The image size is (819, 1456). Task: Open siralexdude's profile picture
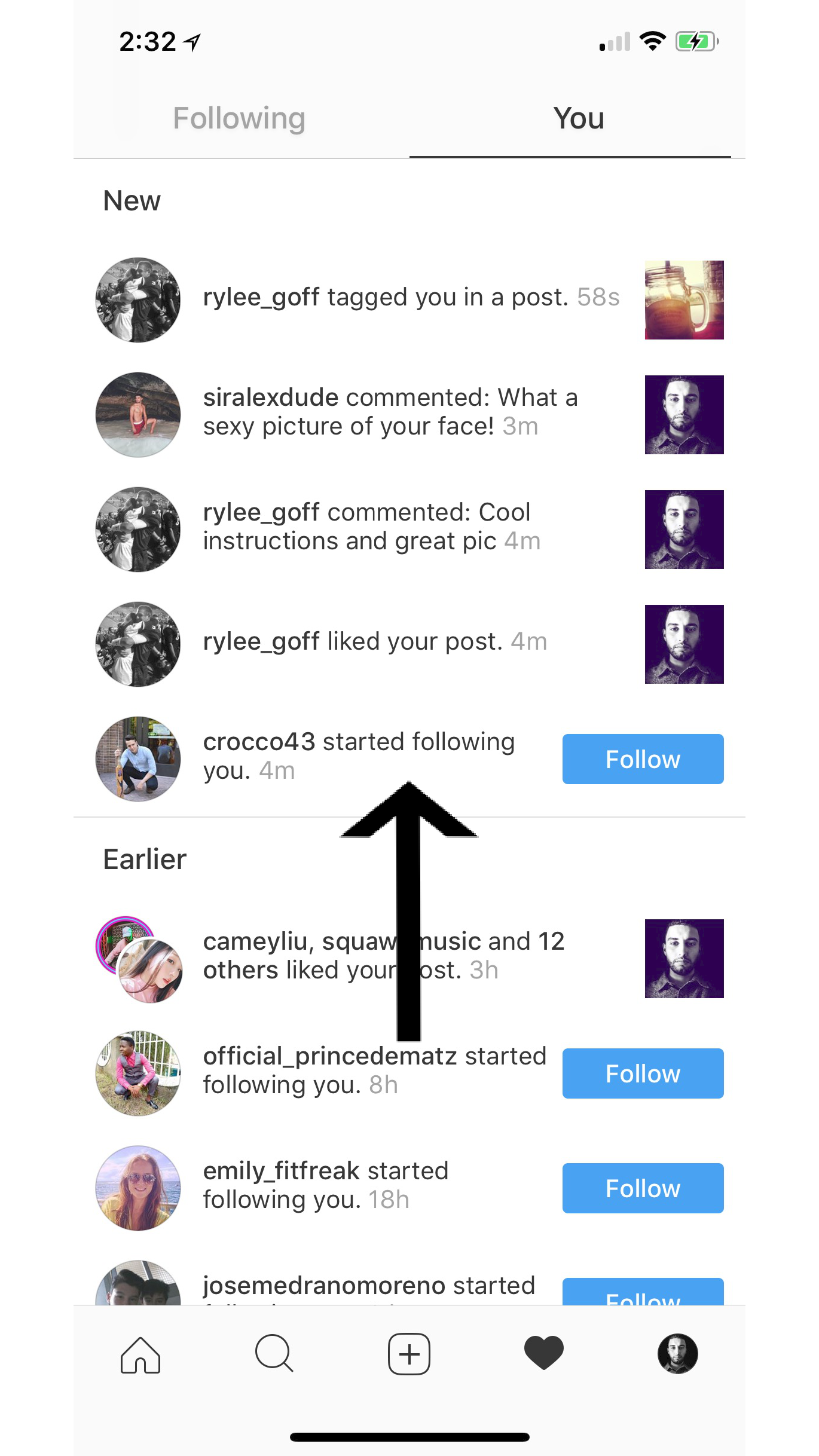[x=138, y=415]
